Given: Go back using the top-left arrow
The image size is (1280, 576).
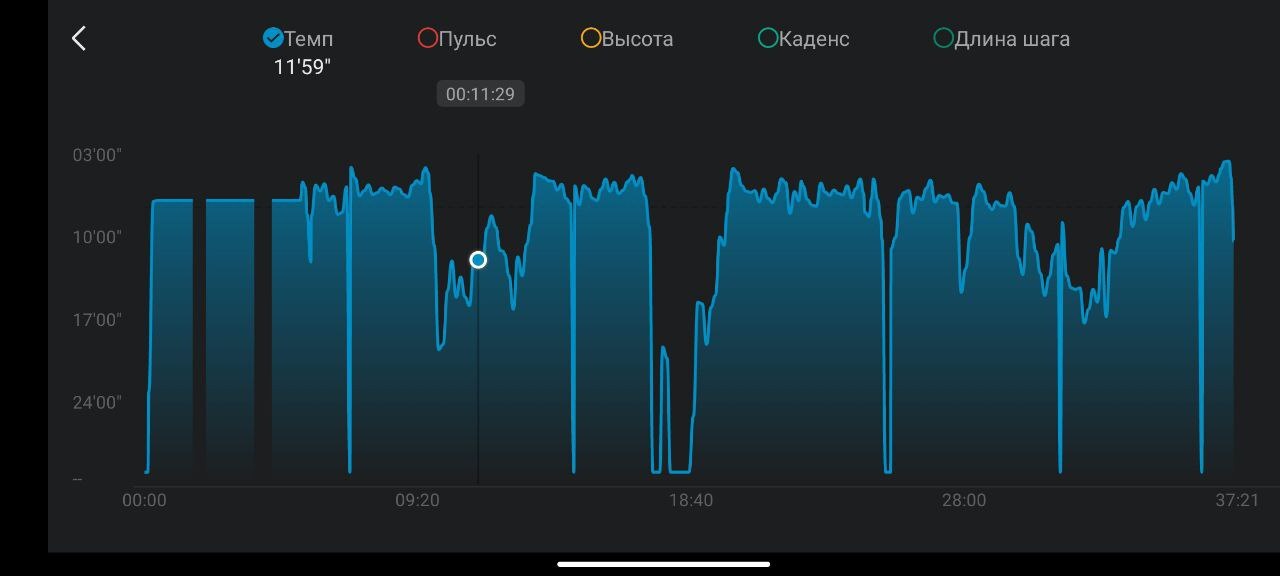Looking at the screenshot, I should pos(79,38).
